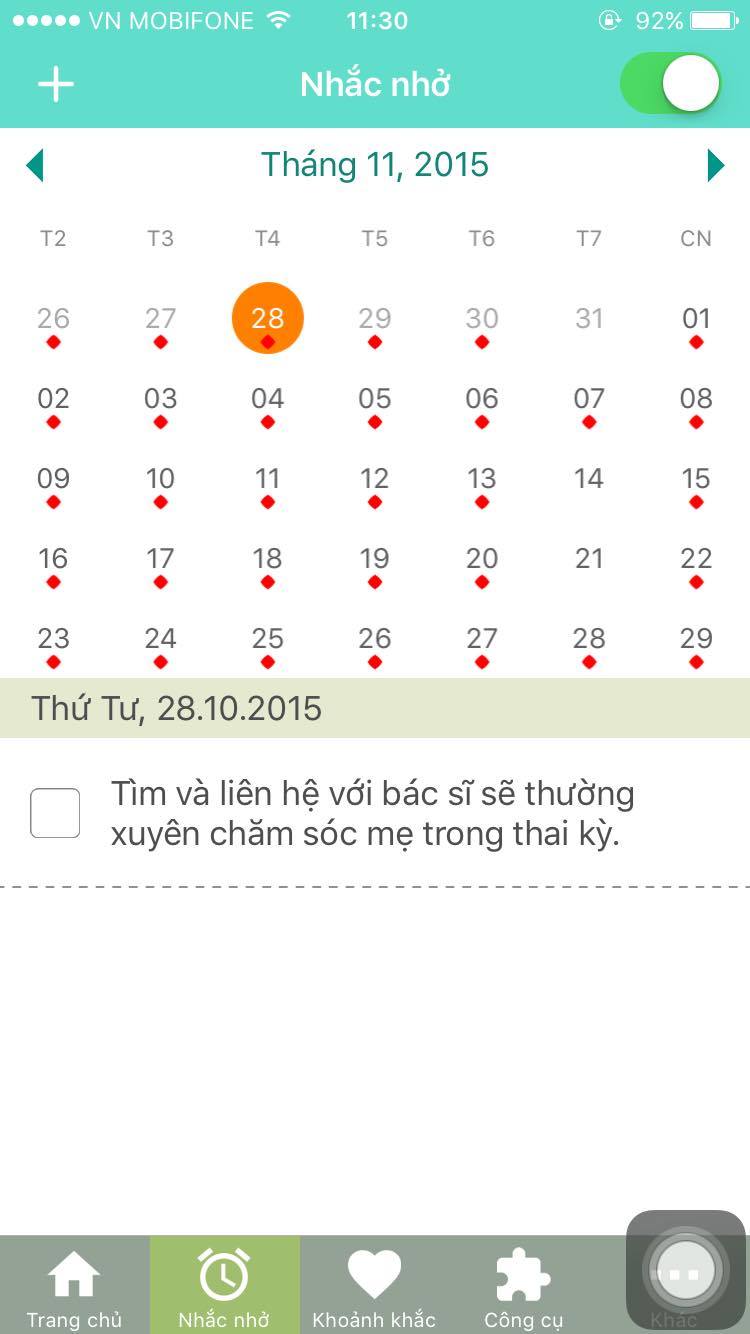
Task: Tap the AssistiveTouch floating button
Action: click(x=686, y=1271)
